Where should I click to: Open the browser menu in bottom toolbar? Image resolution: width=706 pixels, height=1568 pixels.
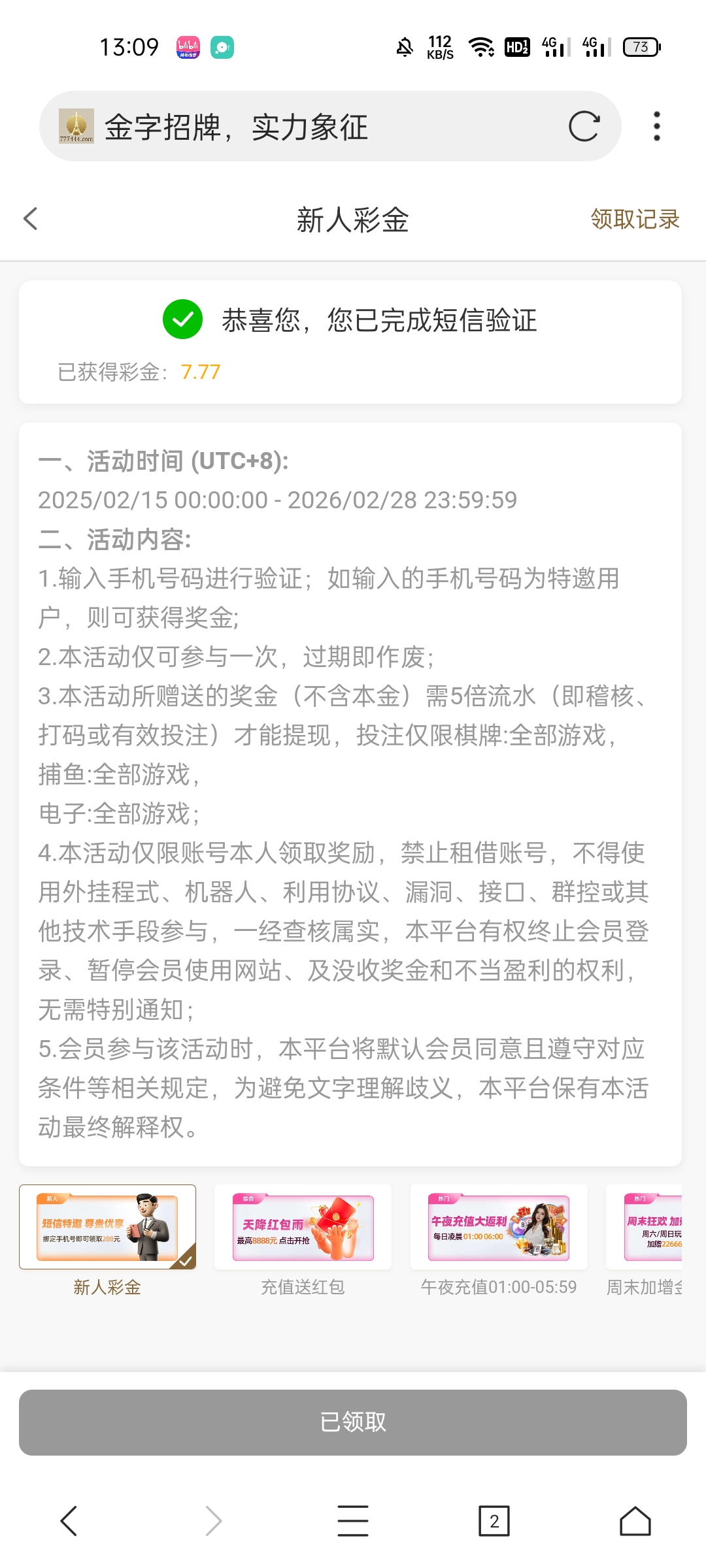(x=352, y=1521)
